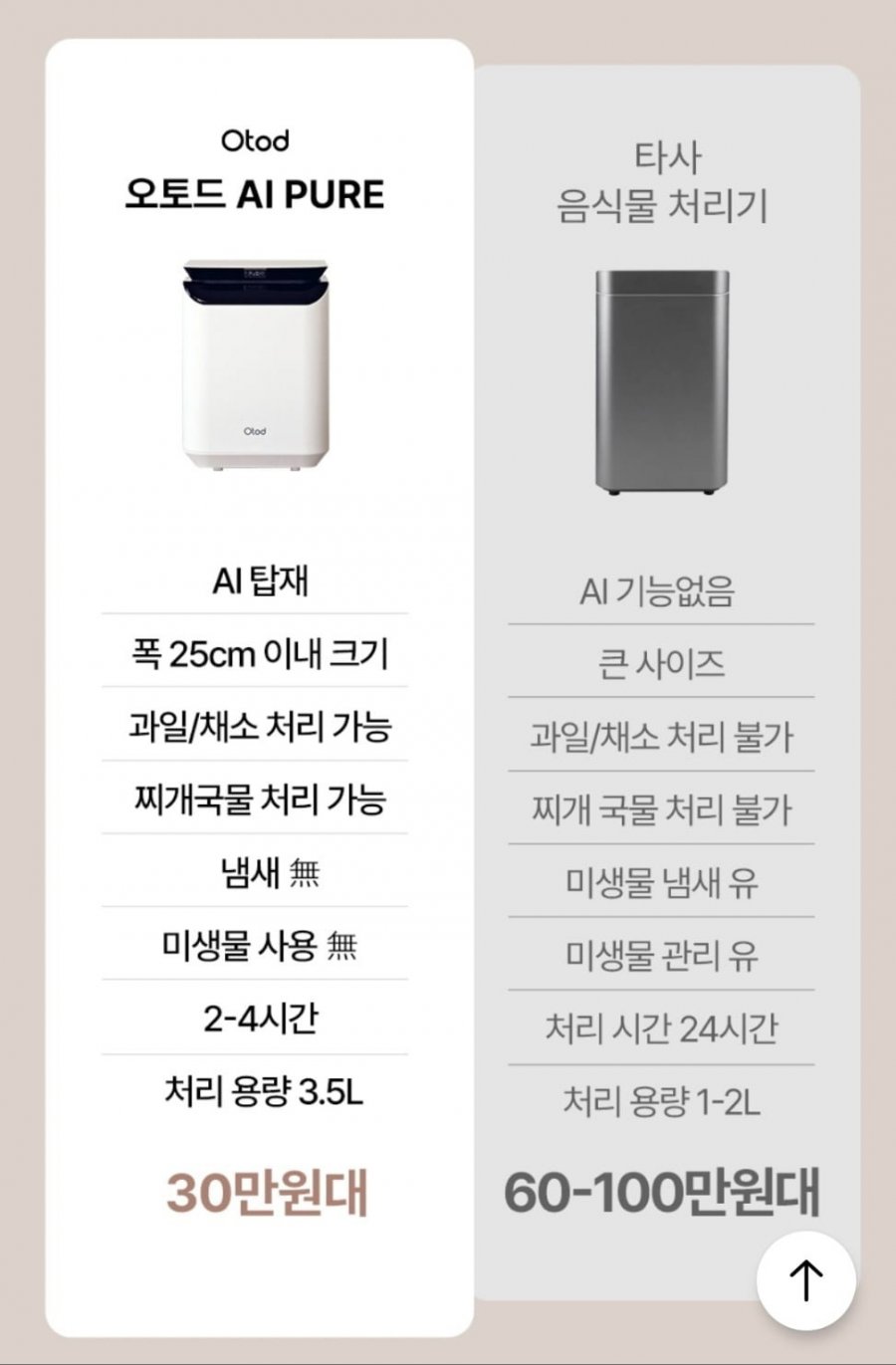
Task: Tap the scroll-to-top arrow button
Action: (805, 1280)
